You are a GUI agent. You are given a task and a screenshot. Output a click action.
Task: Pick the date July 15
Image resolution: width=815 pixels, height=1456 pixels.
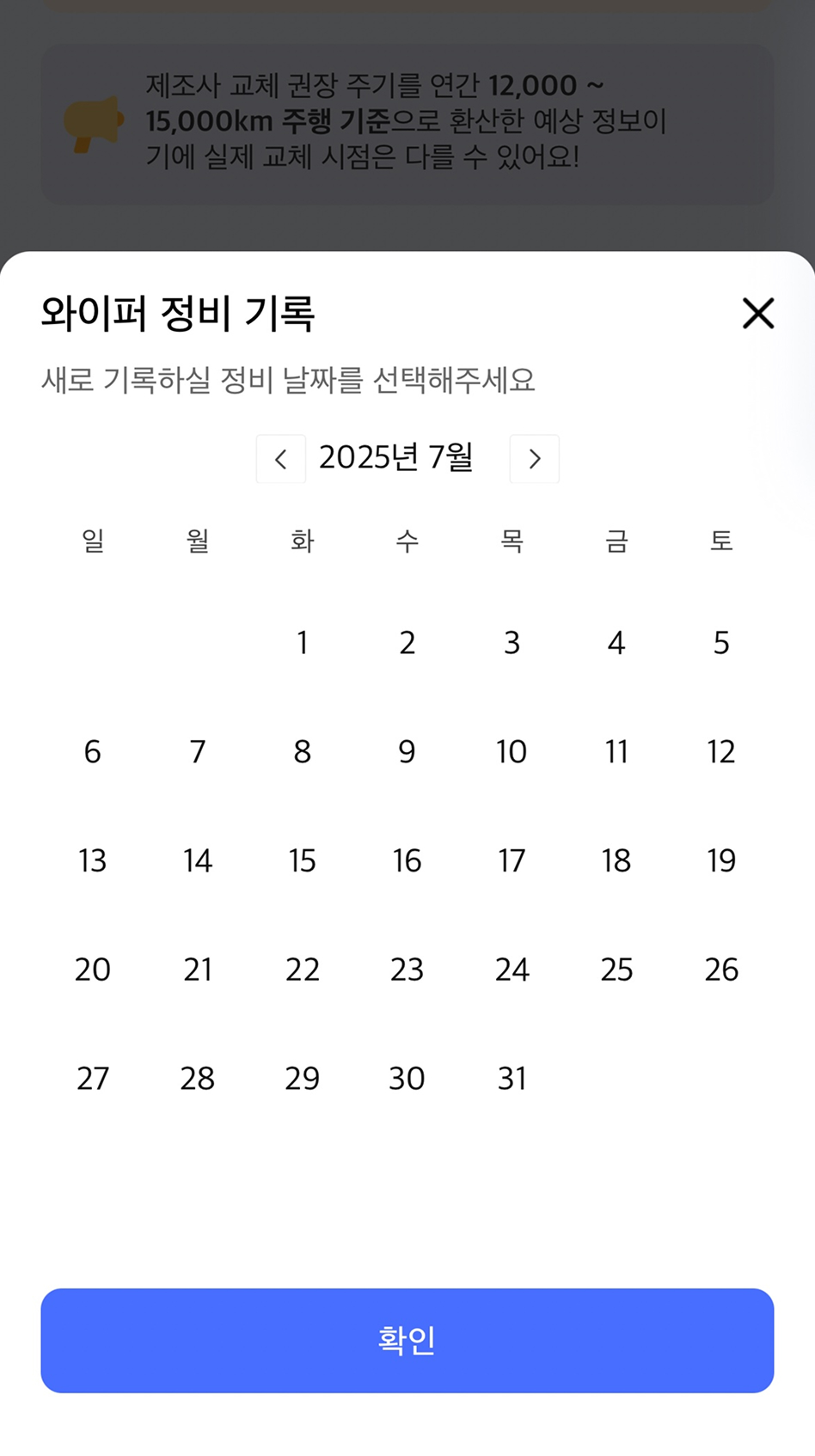click(x=302, y=860)
